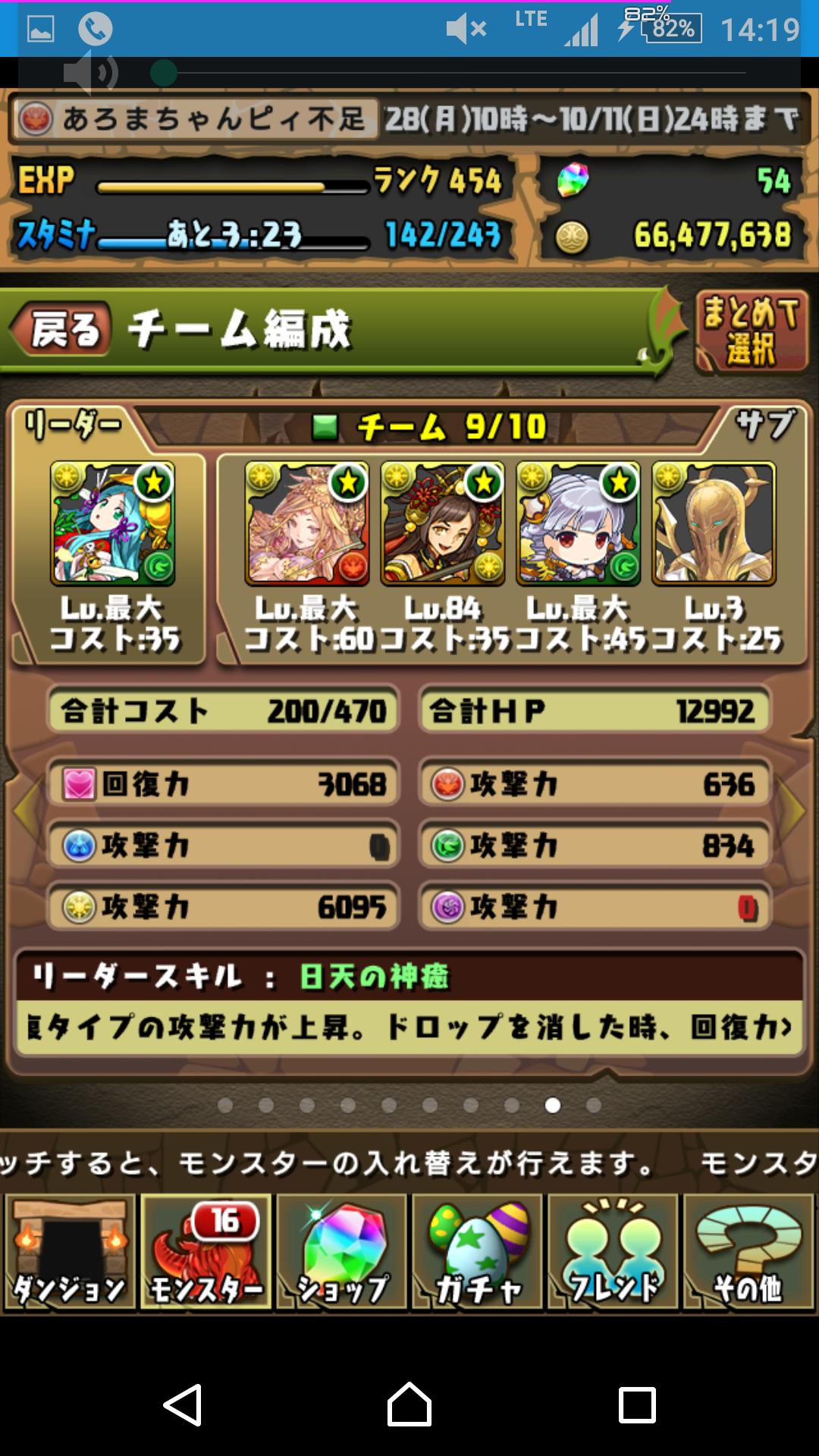The height and width of the screenshot is (1456, 819).
Task: Select the sub monster with cost 60
Action: coord(307,523)
